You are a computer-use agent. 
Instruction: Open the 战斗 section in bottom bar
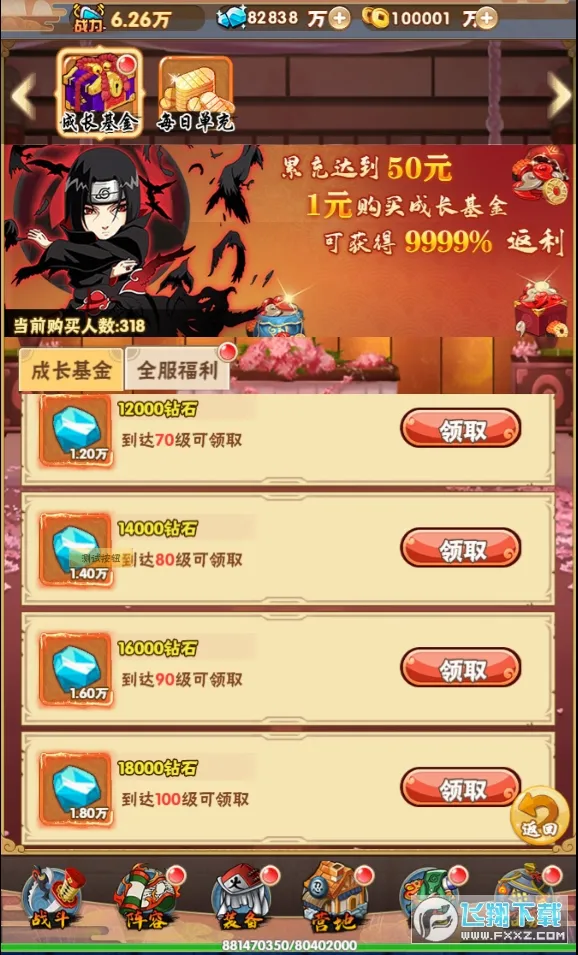(x=51, y=897)
